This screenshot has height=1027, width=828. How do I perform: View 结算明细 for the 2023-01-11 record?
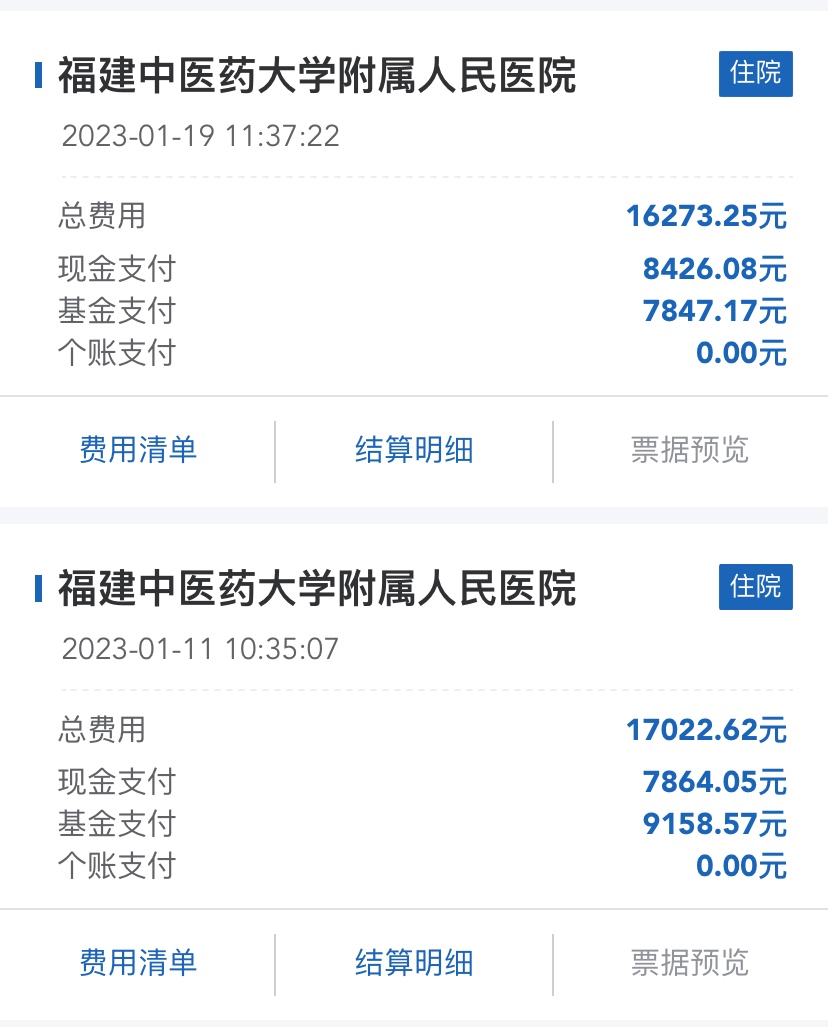(x=414, y=963)
